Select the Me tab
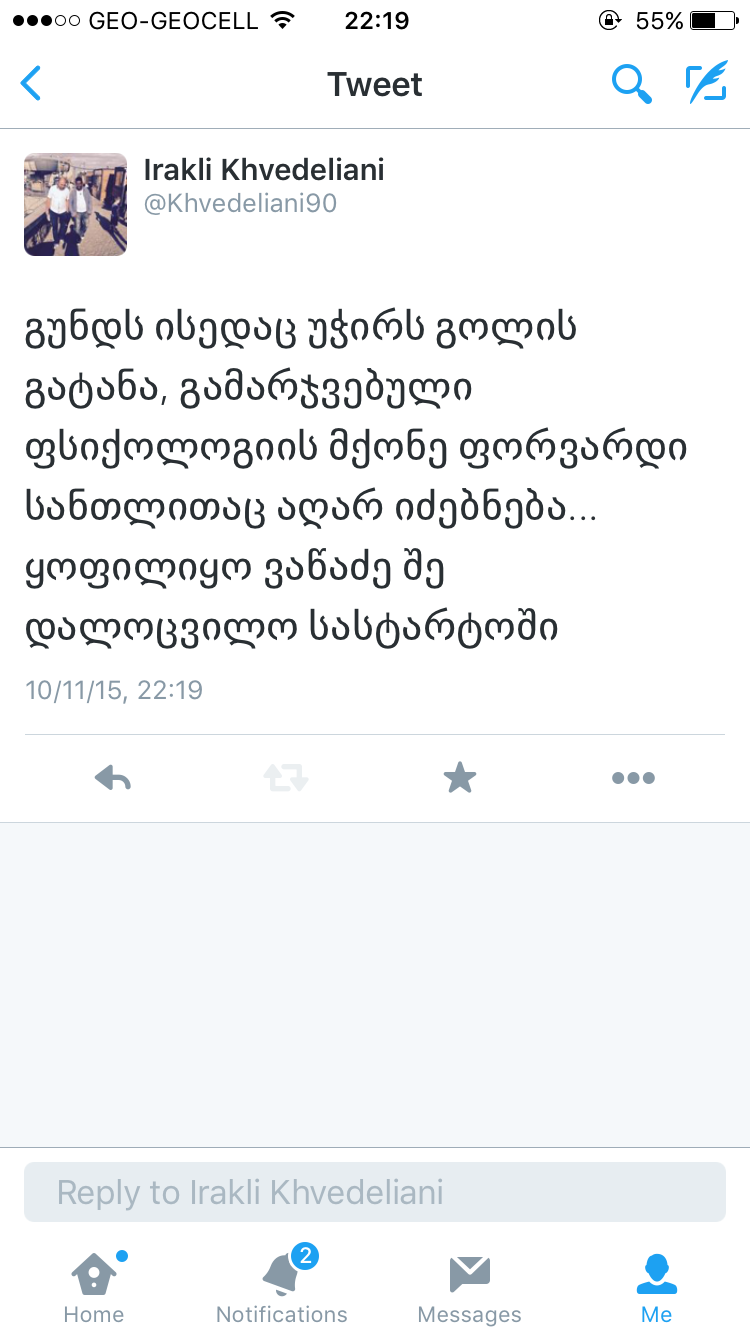The width and height of the screenshot is (750, 1334). (x=657, y=1288)
